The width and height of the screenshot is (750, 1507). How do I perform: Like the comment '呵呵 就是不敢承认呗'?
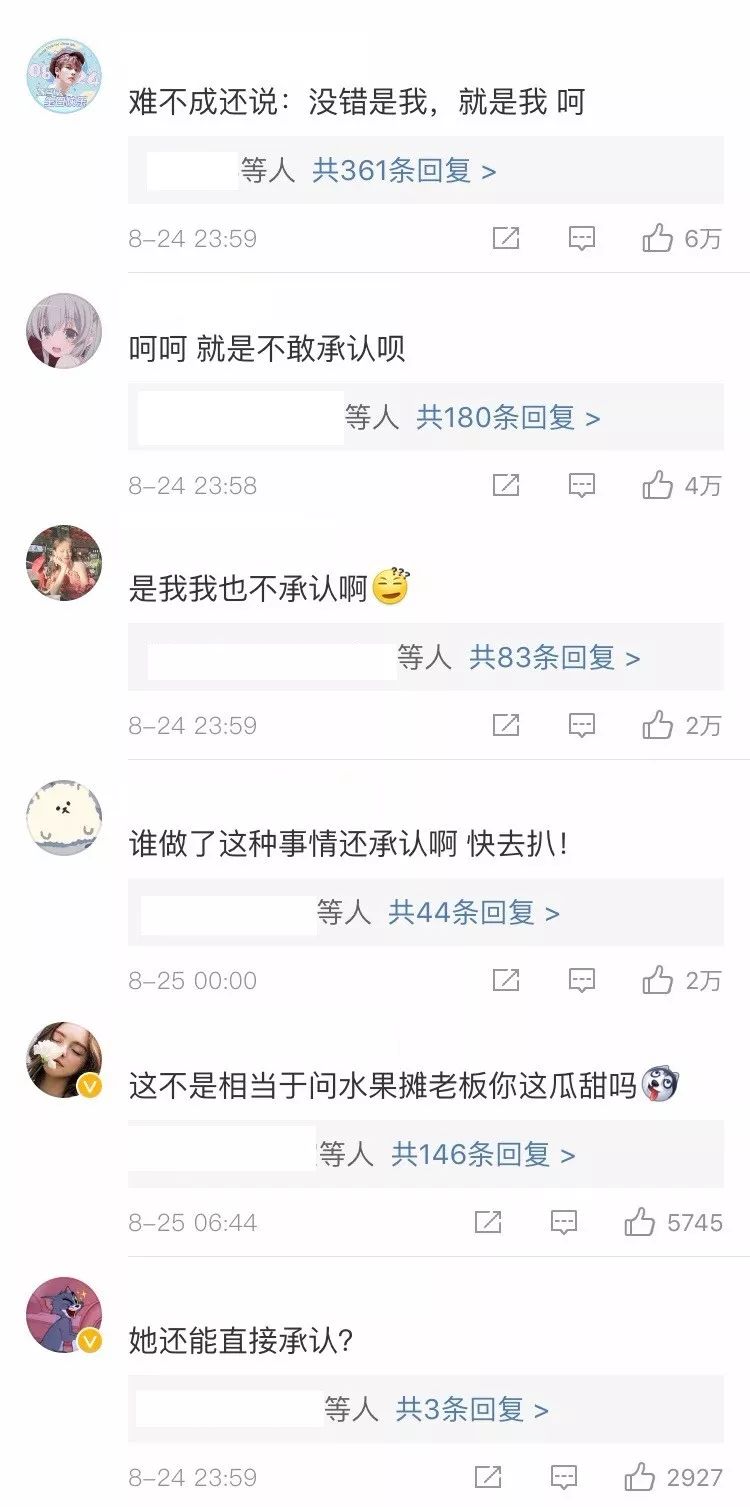click(x=658, y=485)
